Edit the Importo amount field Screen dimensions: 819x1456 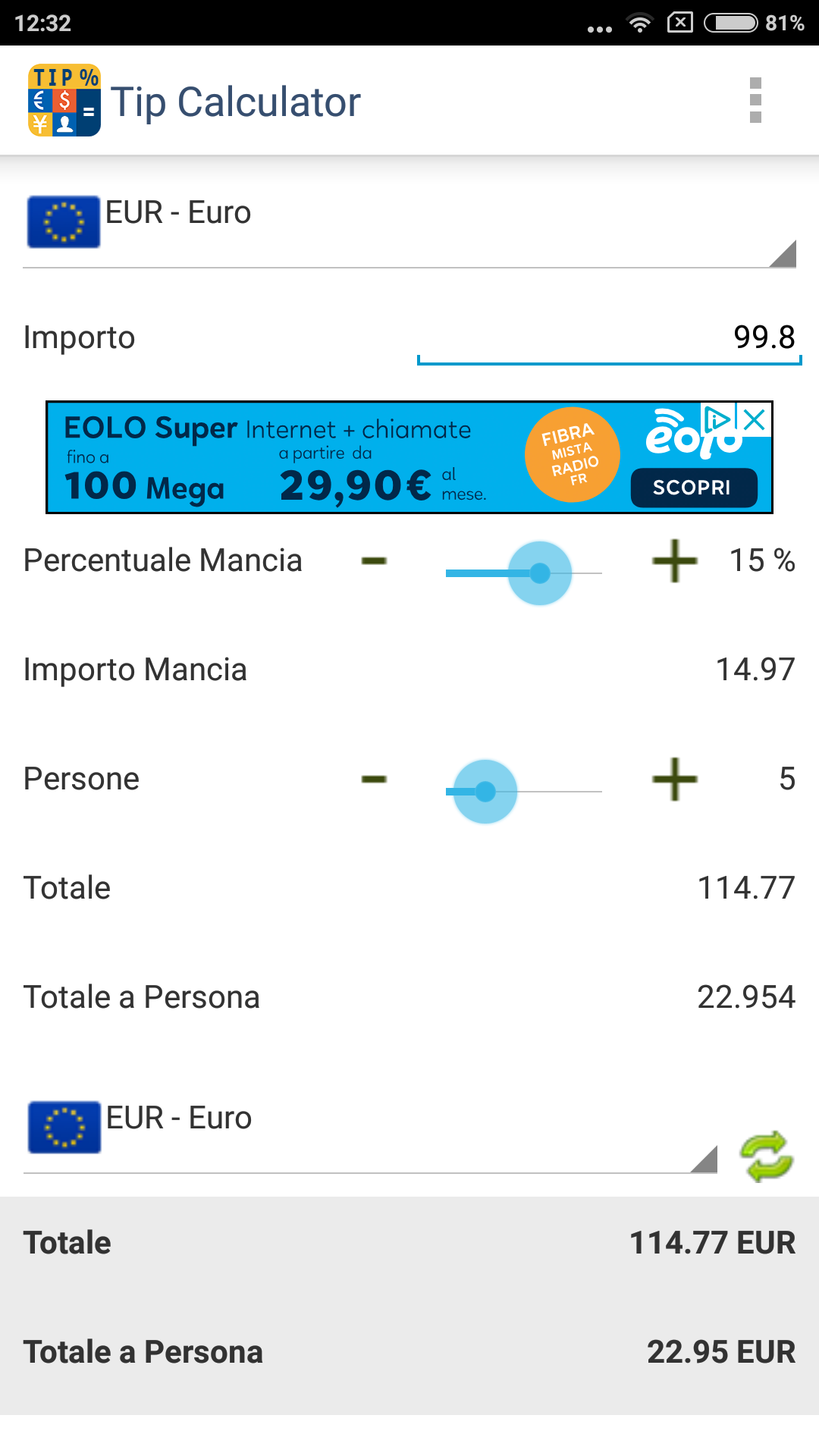[609, 338]
